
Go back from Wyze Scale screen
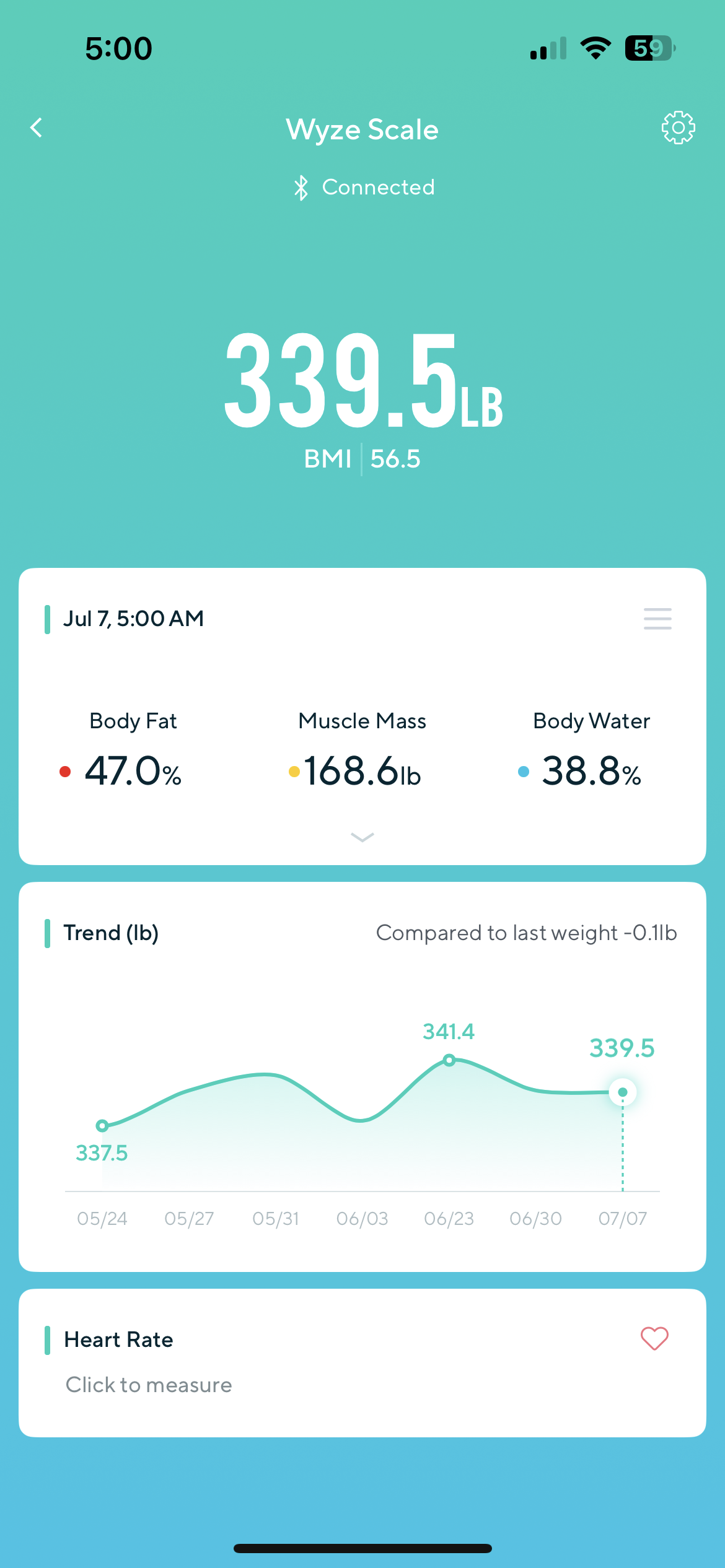point(36,128)
